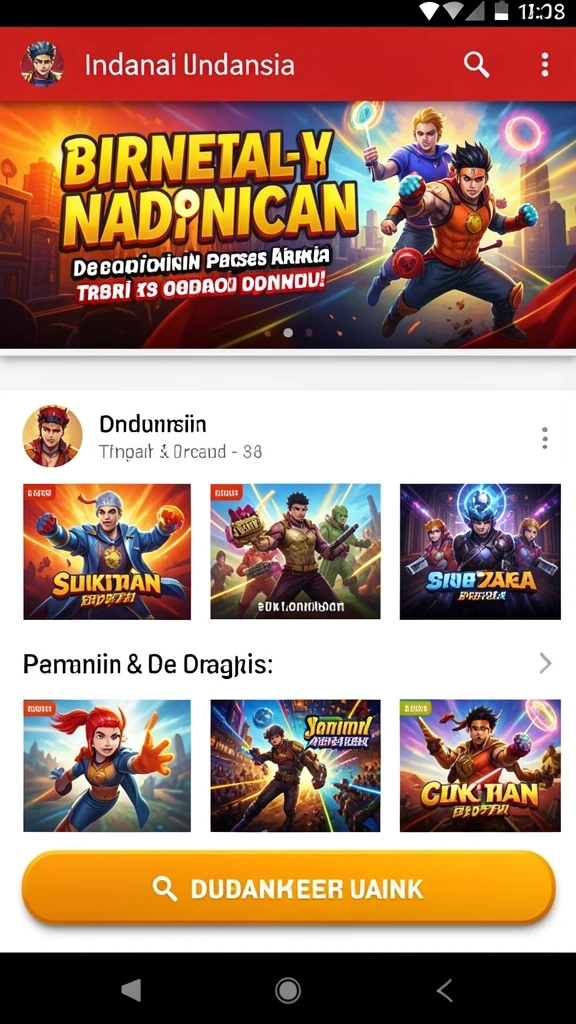Tap the profile avatar in the app bar
The image size is (576, 1024).
pyautogui.click(x=42, y=64)
